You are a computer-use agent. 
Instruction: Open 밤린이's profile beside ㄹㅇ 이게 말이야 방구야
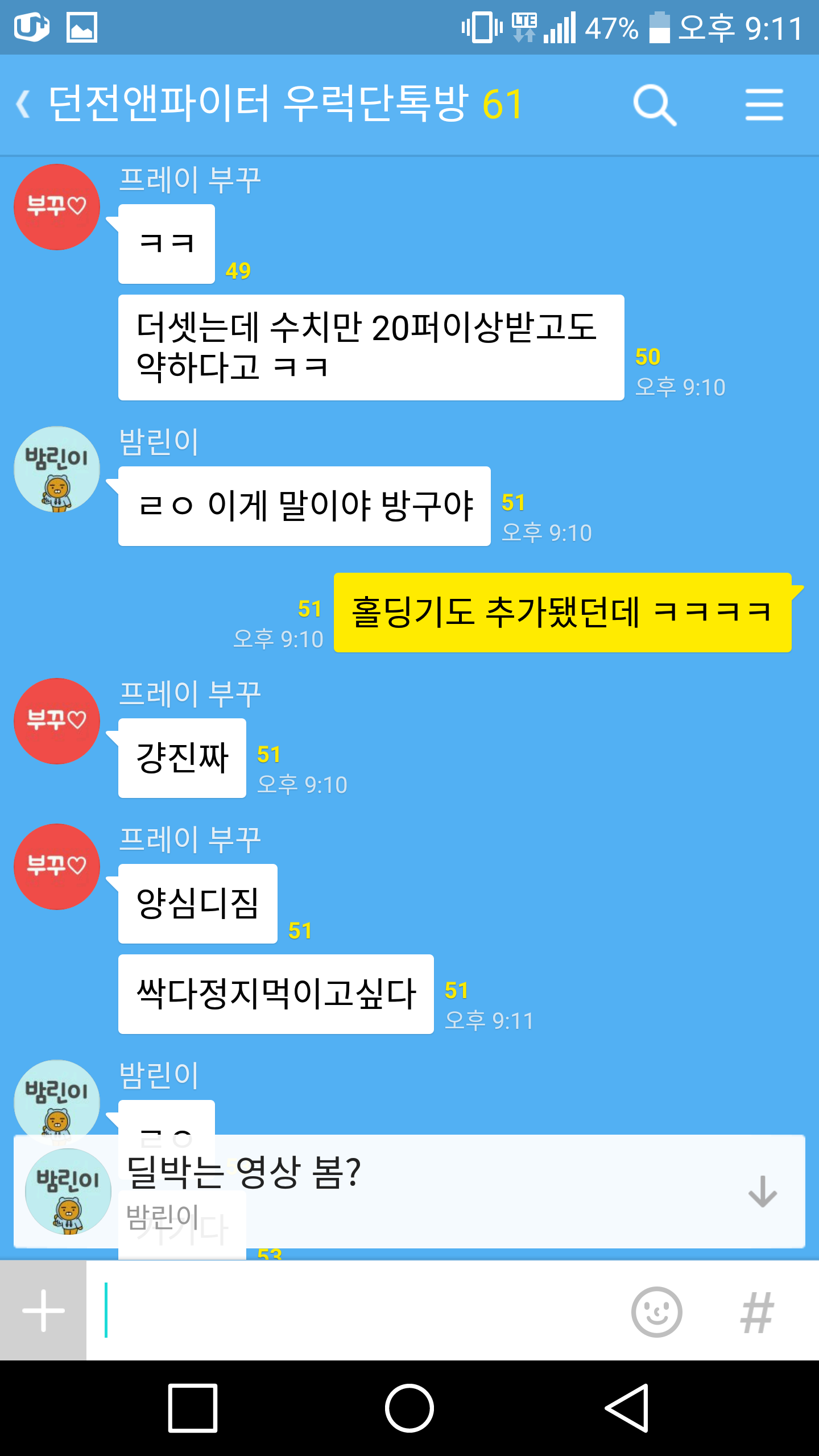[x=57, y=469]
